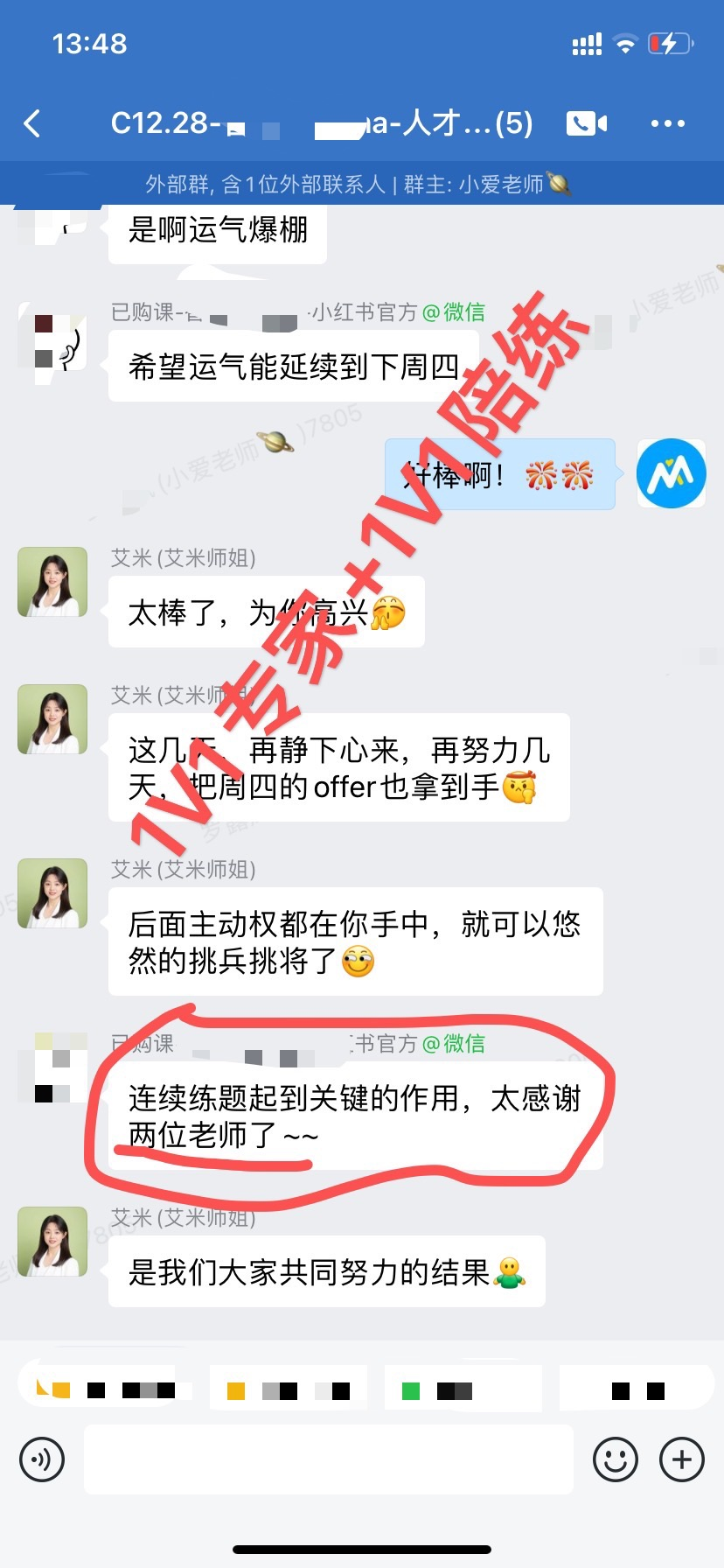Go back to the chat list
The height and width of the screenshot is (1568, 724).
click(x=33, y=123)
